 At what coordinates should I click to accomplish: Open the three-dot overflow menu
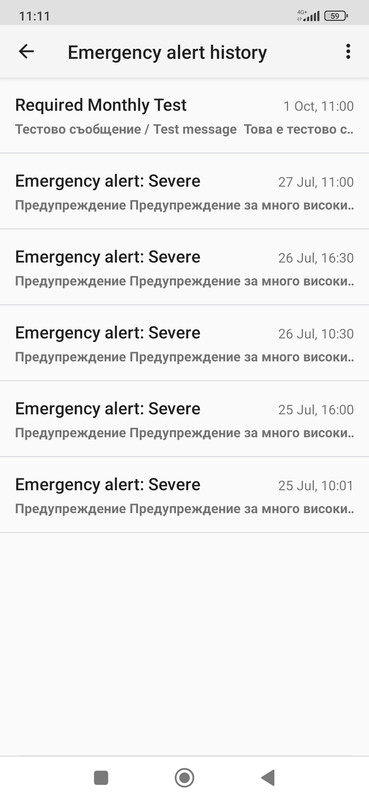click(348, 52)
